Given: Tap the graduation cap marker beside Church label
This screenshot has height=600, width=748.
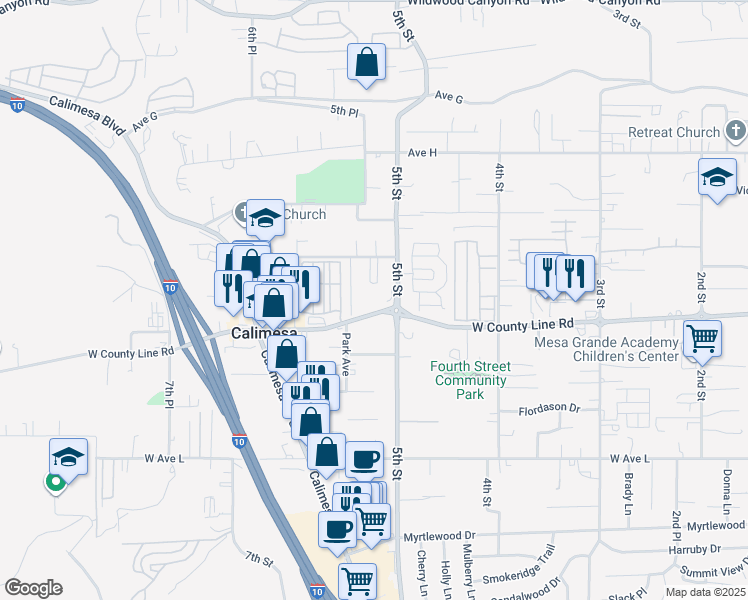Looking at the screenshot, I should pyautogui.click(x=266, y=218).
